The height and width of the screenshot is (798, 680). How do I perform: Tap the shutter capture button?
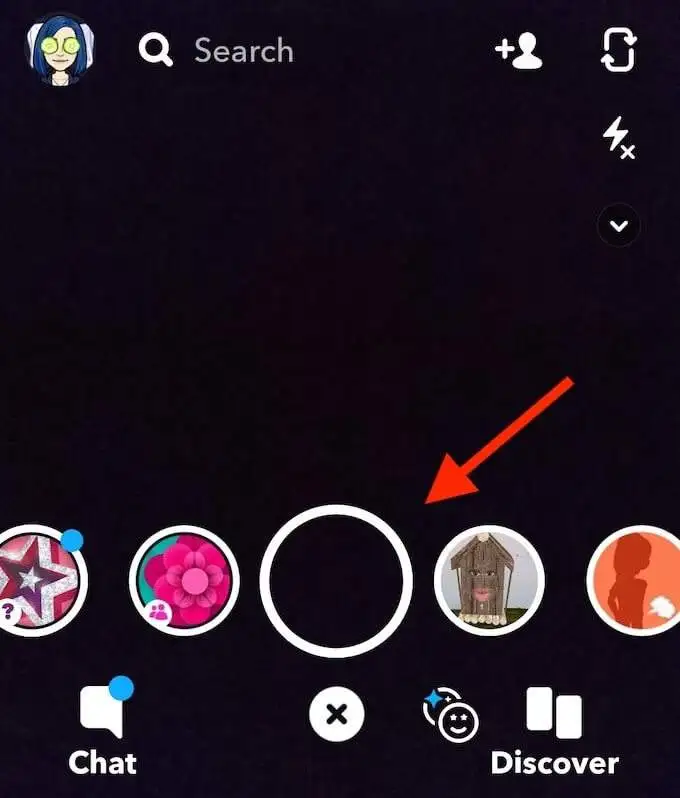(336, 581)
